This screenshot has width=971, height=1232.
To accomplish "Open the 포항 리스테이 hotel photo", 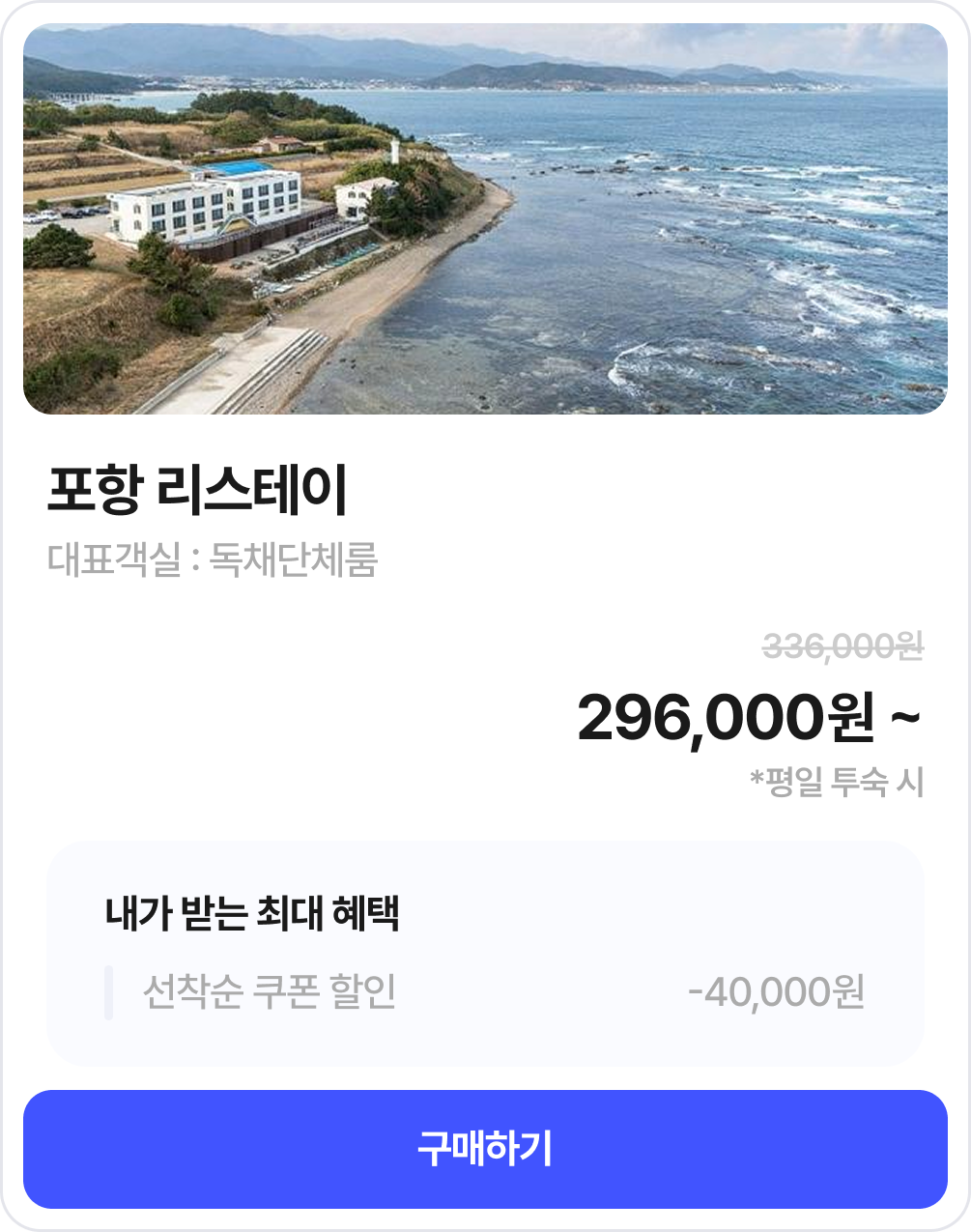I will click(485, 219).
